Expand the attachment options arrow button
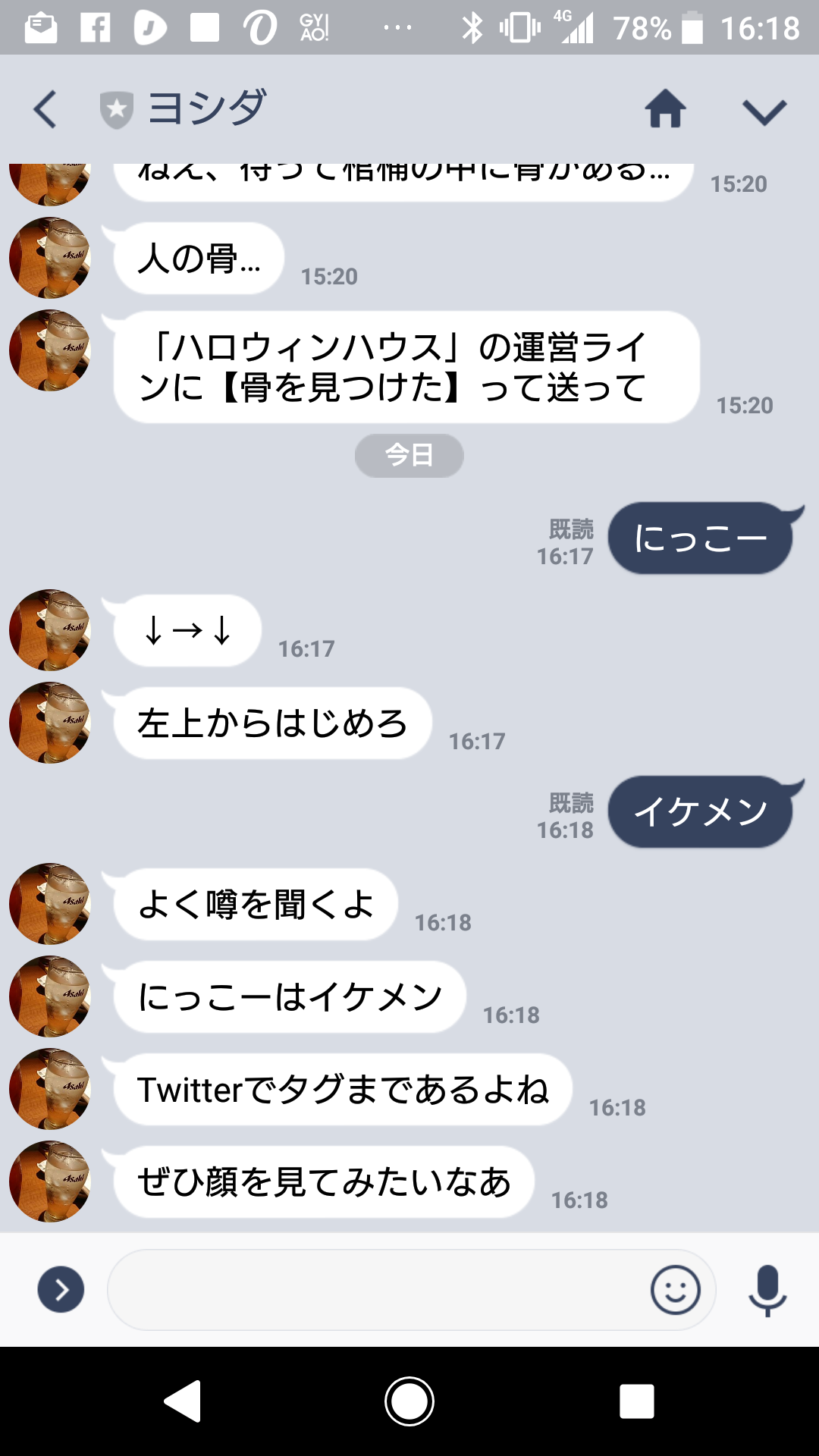819x1456 pixels. tap(61, 1289)
